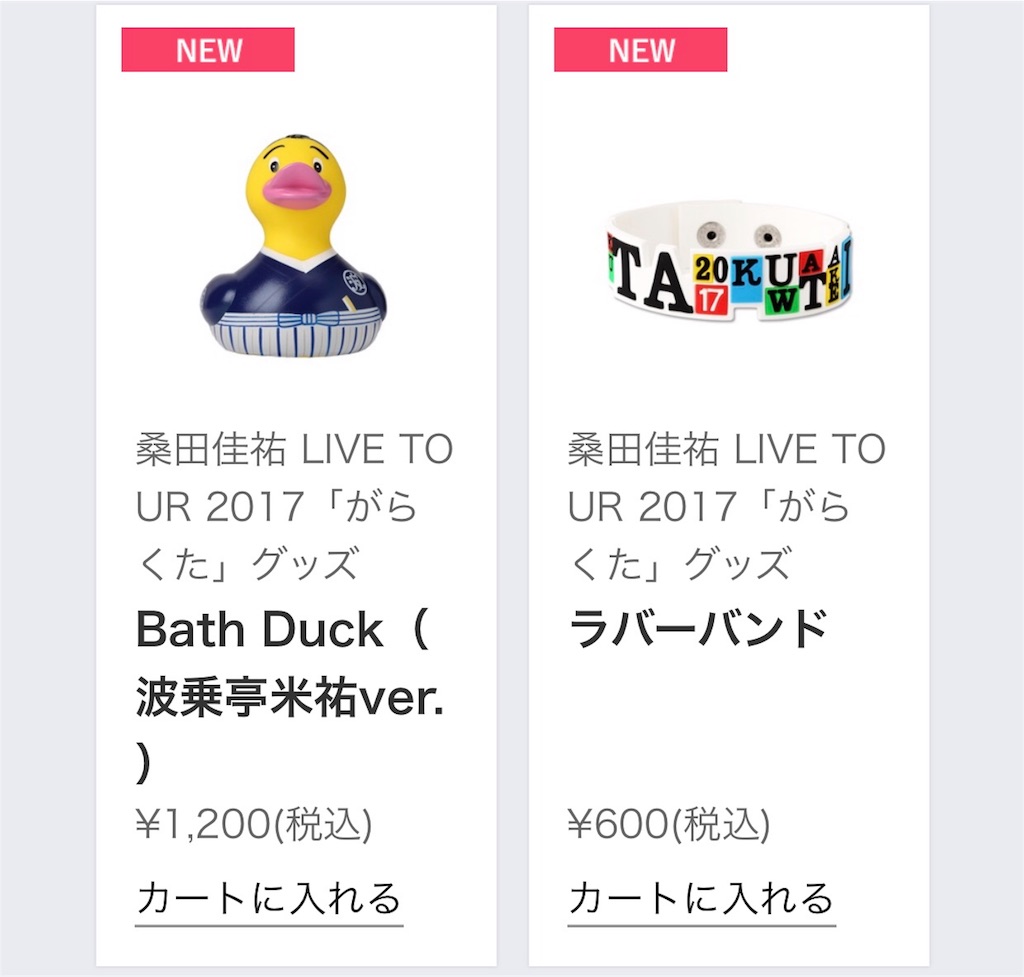Add the Bath Duck to cart
The height and width of the screenshot is (977, 1024).
(x=269, y=898)
